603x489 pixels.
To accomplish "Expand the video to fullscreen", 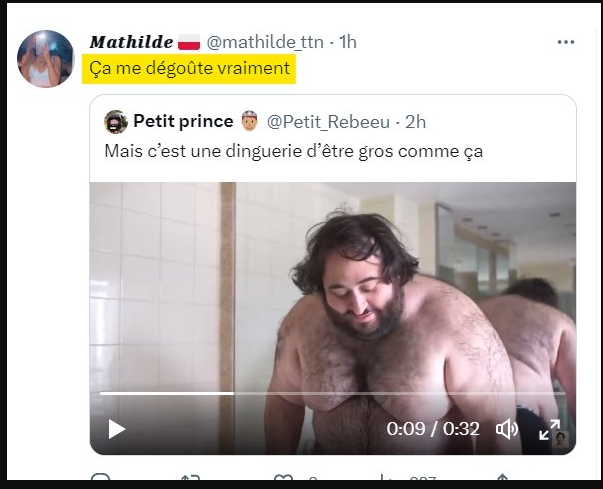I will (x=549, y=429).
